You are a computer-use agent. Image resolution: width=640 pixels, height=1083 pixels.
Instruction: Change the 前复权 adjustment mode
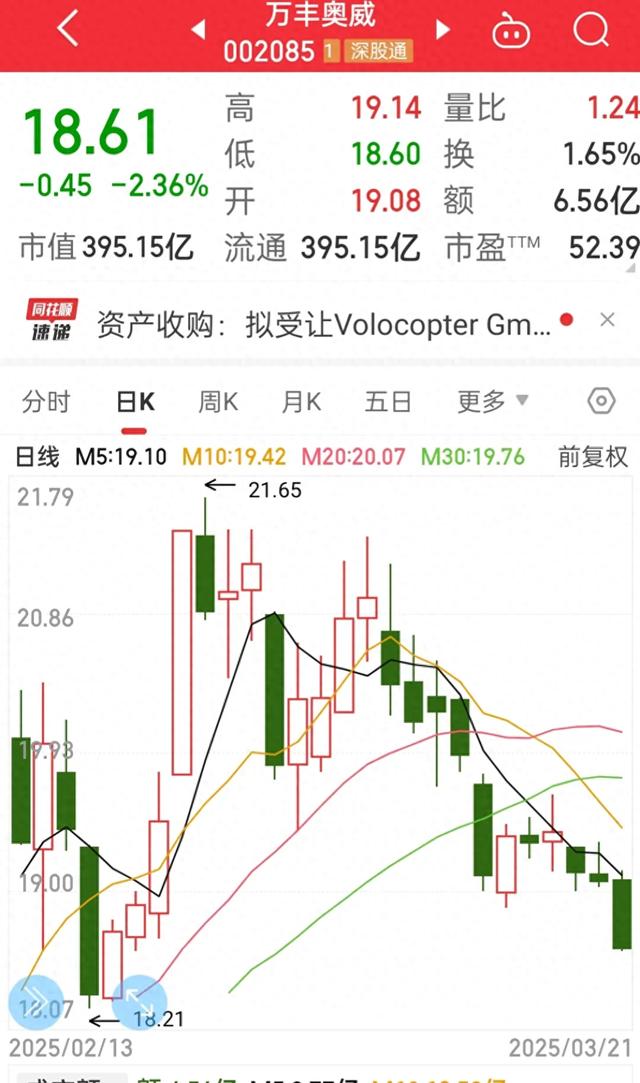point(593,457)
